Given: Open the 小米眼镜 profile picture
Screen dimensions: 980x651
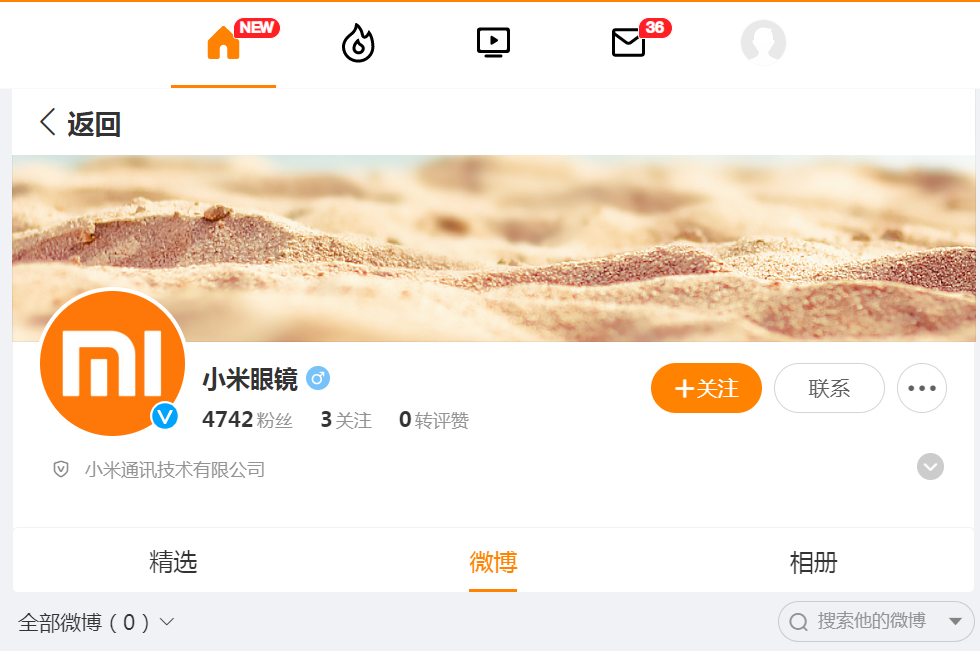Looking at the screenshot, I should click(x=112, y=363).
